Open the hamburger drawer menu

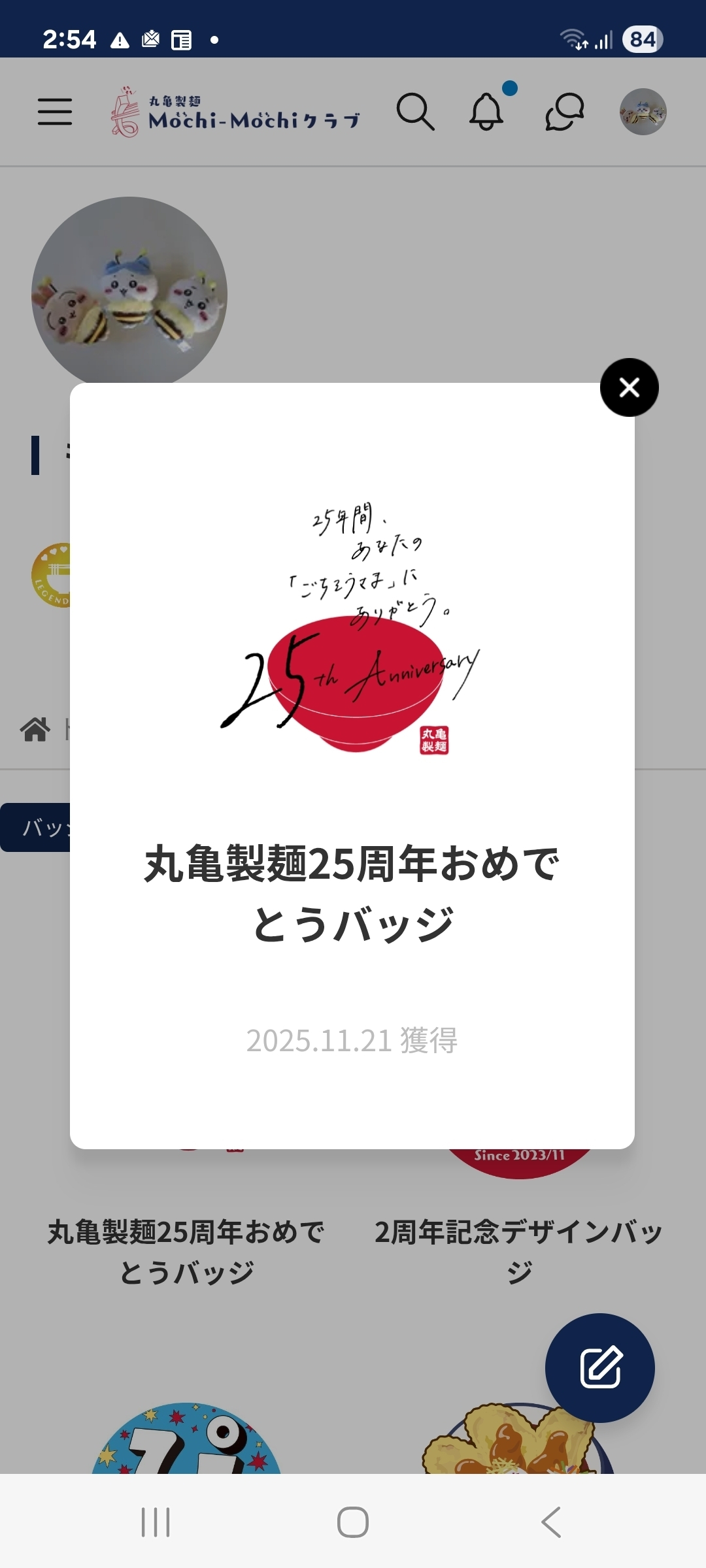click(55, 112)
